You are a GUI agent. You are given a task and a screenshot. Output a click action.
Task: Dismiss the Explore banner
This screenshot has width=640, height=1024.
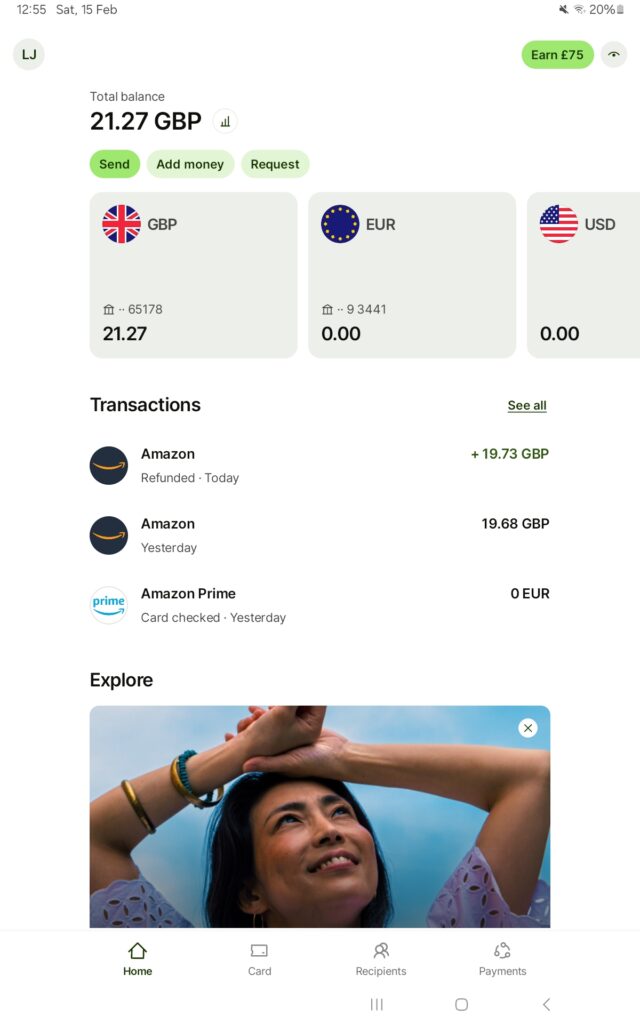tap(528, 728)
